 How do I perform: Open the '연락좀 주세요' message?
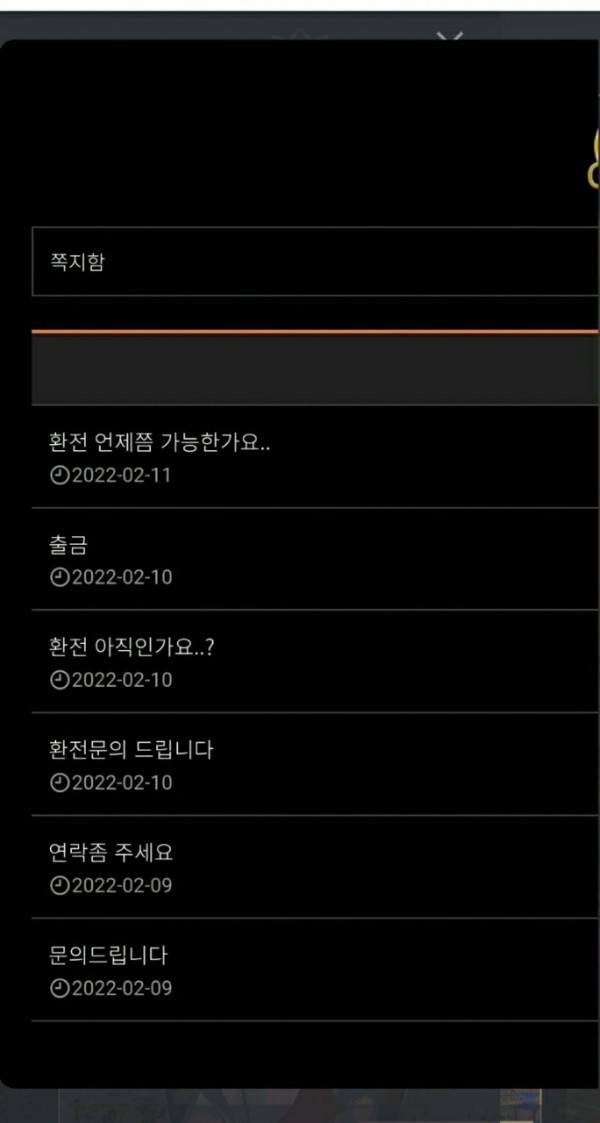pyautogui.click(x=111, y=853)
